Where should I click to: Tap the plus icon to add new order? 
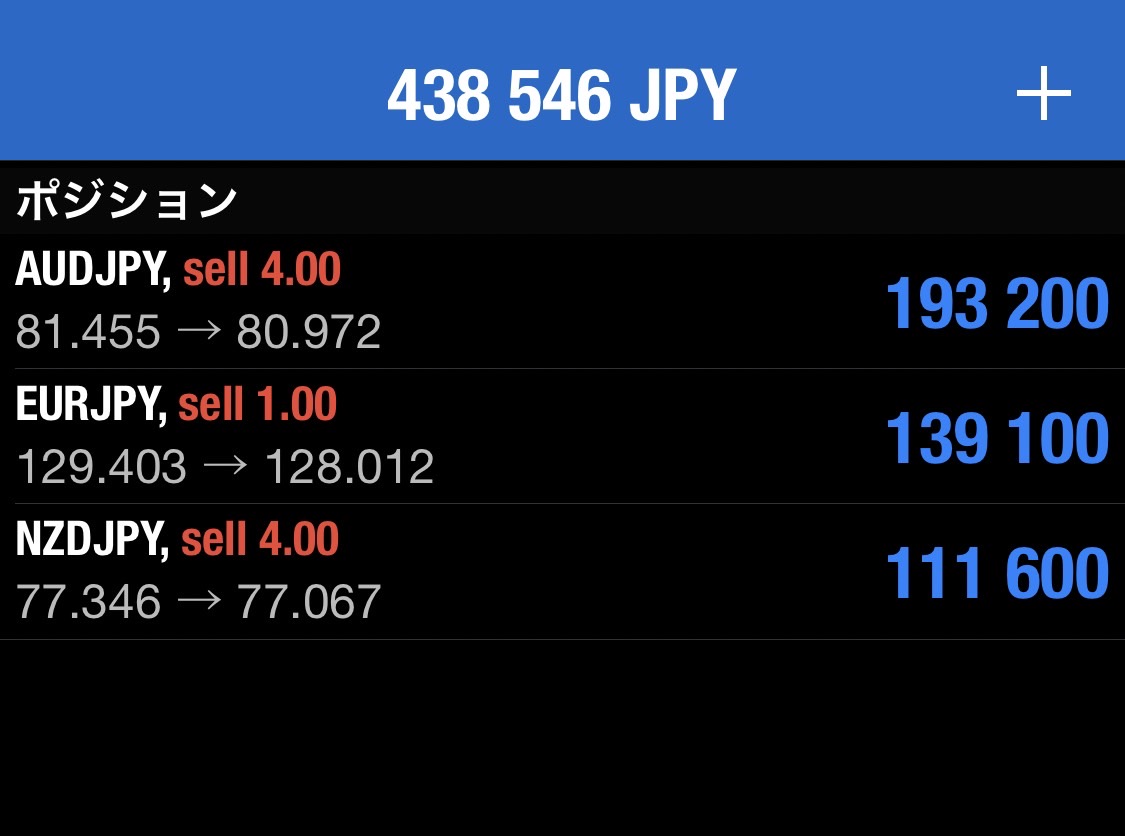pos(1043,95)
